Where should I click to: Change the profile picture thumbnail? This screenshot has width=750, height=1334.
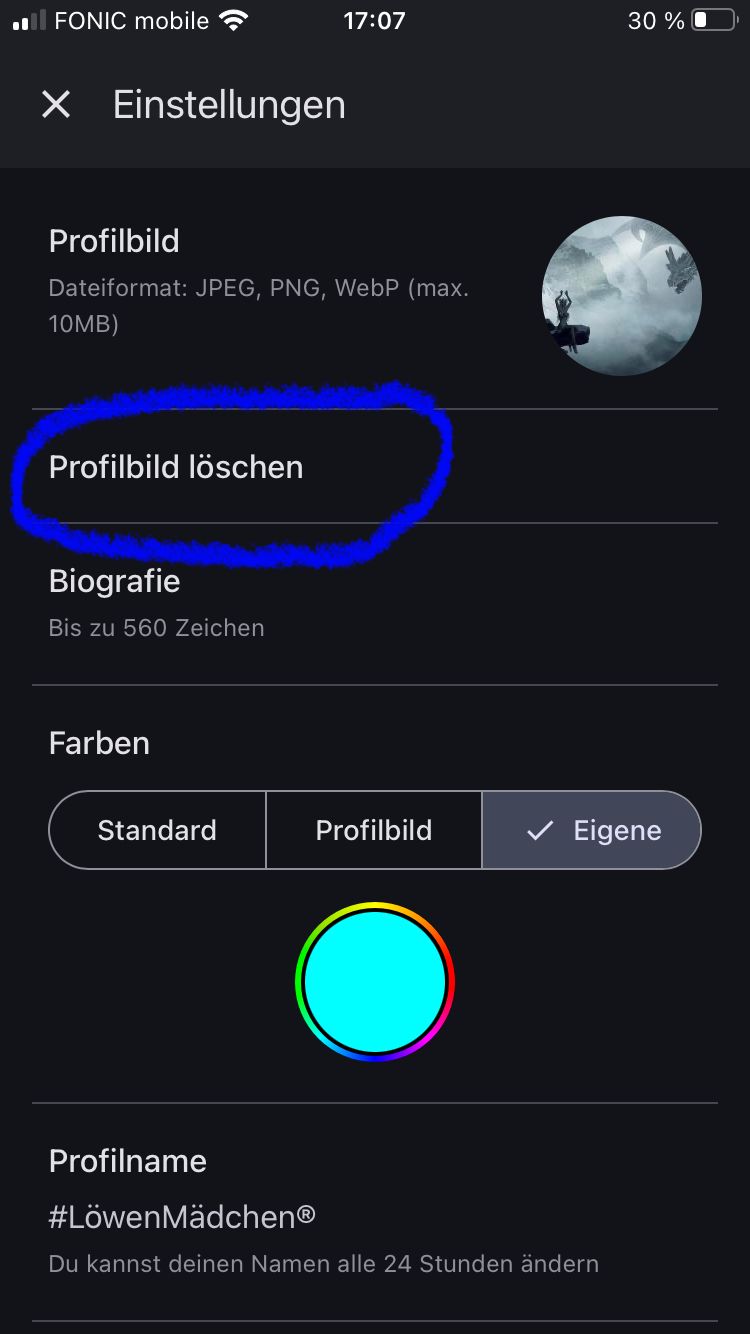[621, 296]
